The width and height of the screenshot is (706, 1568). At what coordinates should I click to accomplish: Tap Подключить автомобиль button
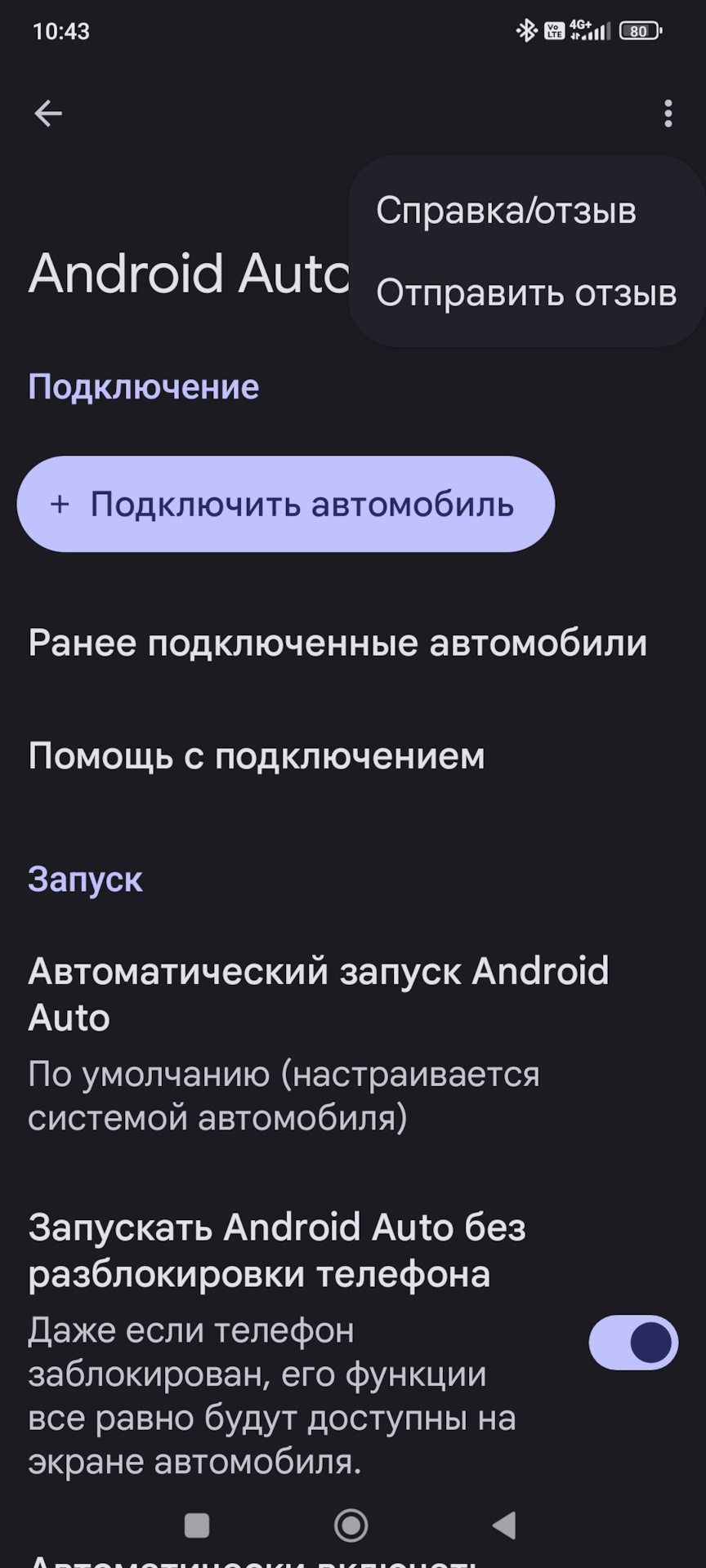286,505
